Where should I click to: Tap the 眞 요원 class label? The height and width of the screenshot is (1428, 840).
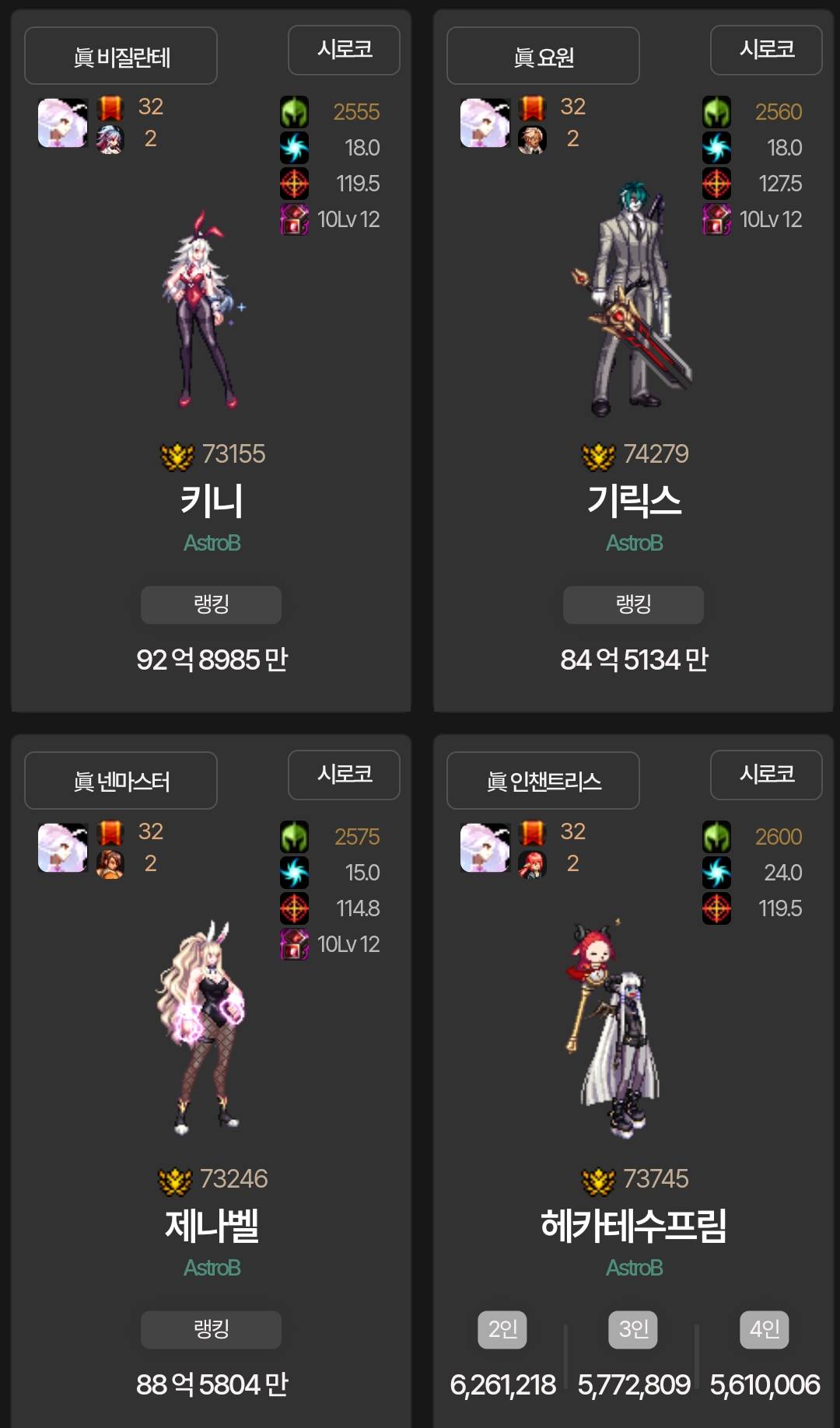click(543, 56)
